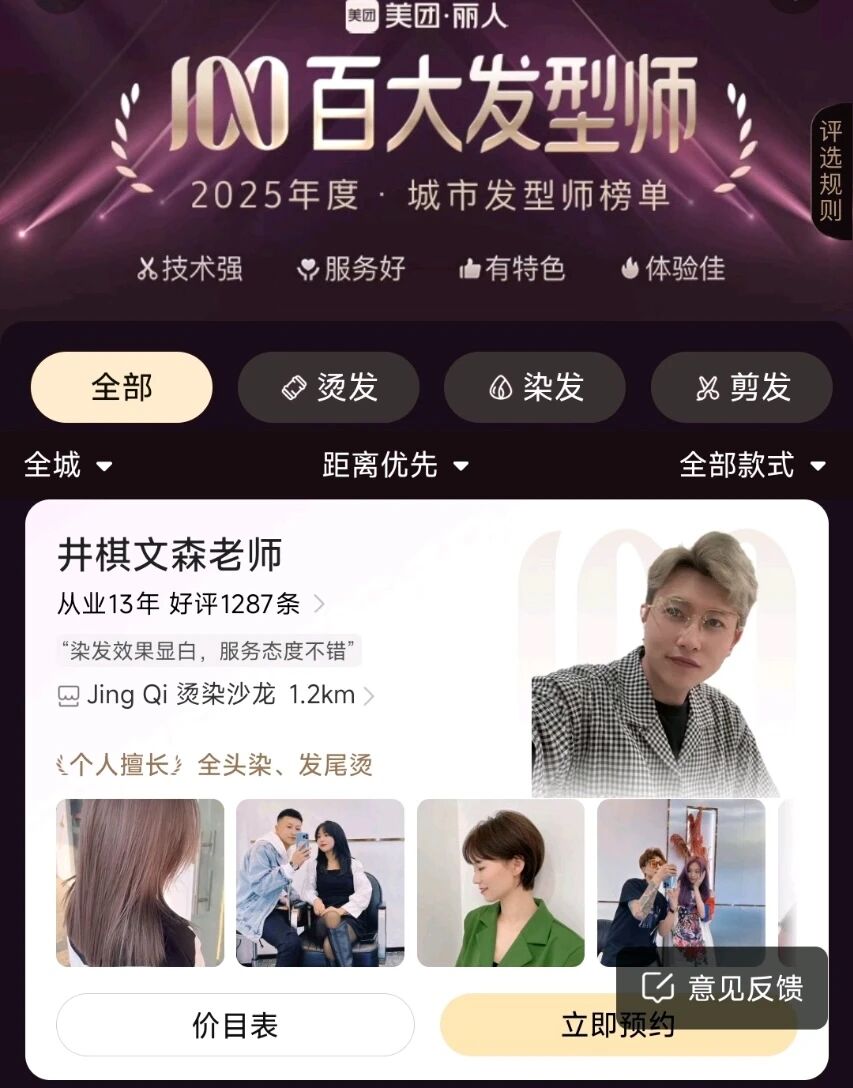Switch to the 染发 tab
The width and height of the screenshot is (853, 1088).
(535, 387)
